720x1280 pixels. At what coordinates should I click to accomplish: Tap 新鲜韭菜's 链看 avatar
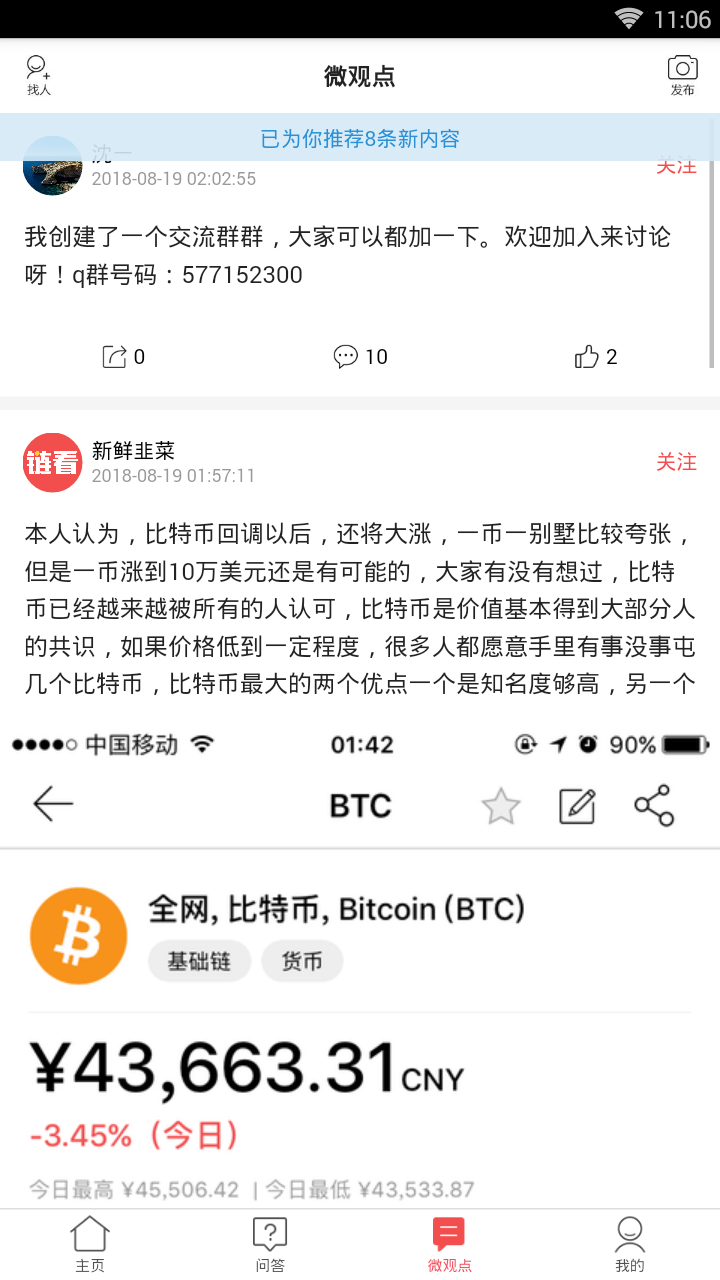click(x=52, y=462)
